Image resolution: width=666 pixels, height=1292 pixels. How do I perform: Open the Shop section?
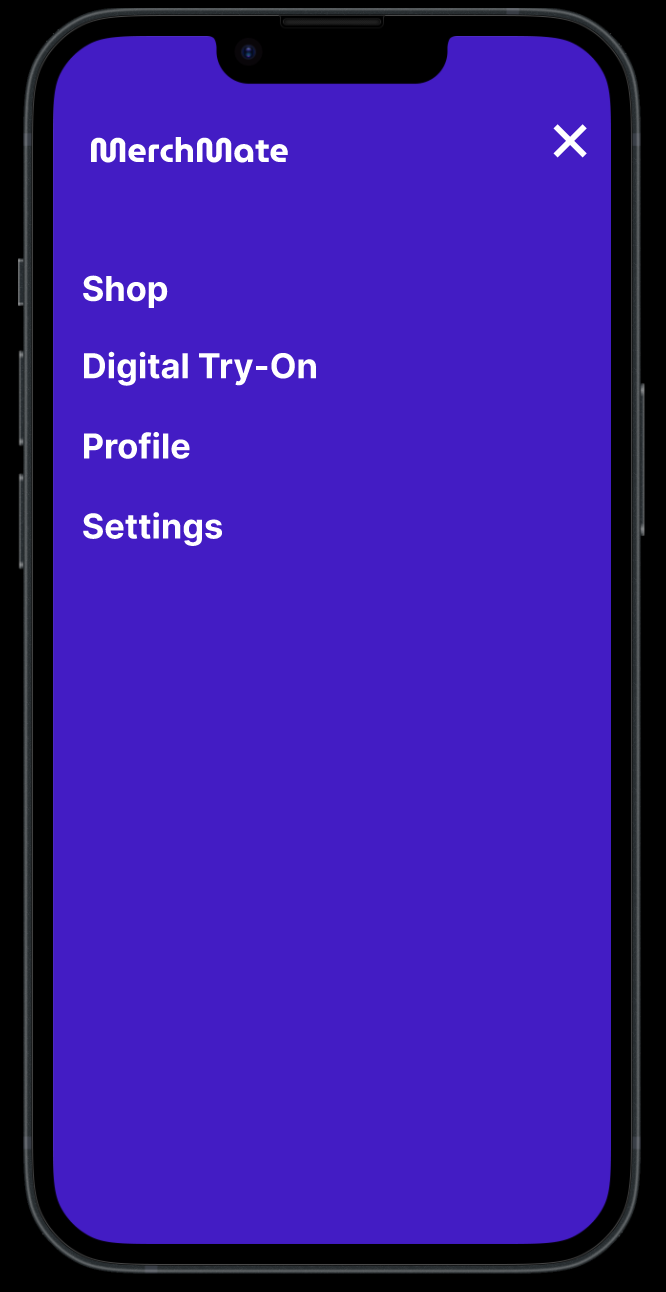click(125, 289)
